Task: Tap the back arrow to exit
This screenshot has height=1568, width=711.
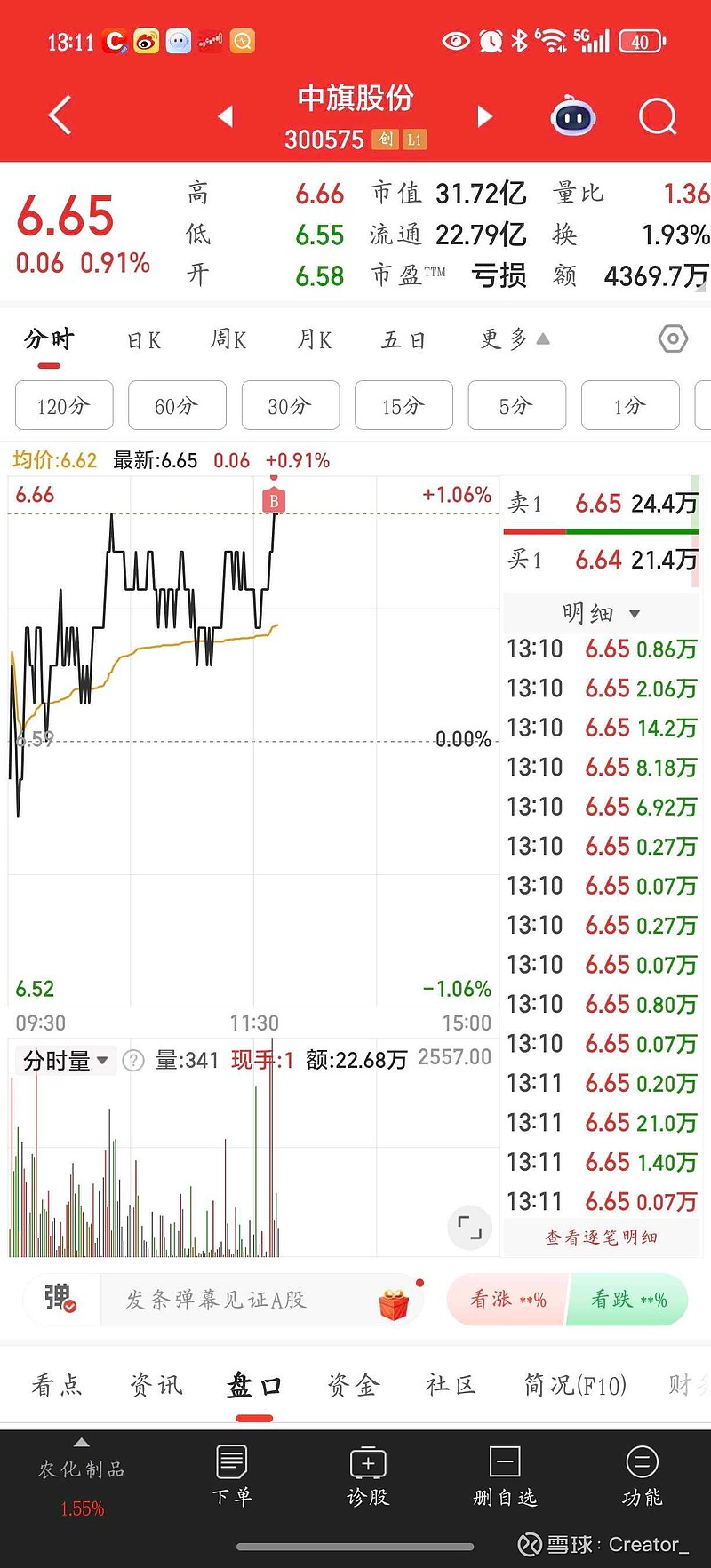Action: click(x=59, y=115)
